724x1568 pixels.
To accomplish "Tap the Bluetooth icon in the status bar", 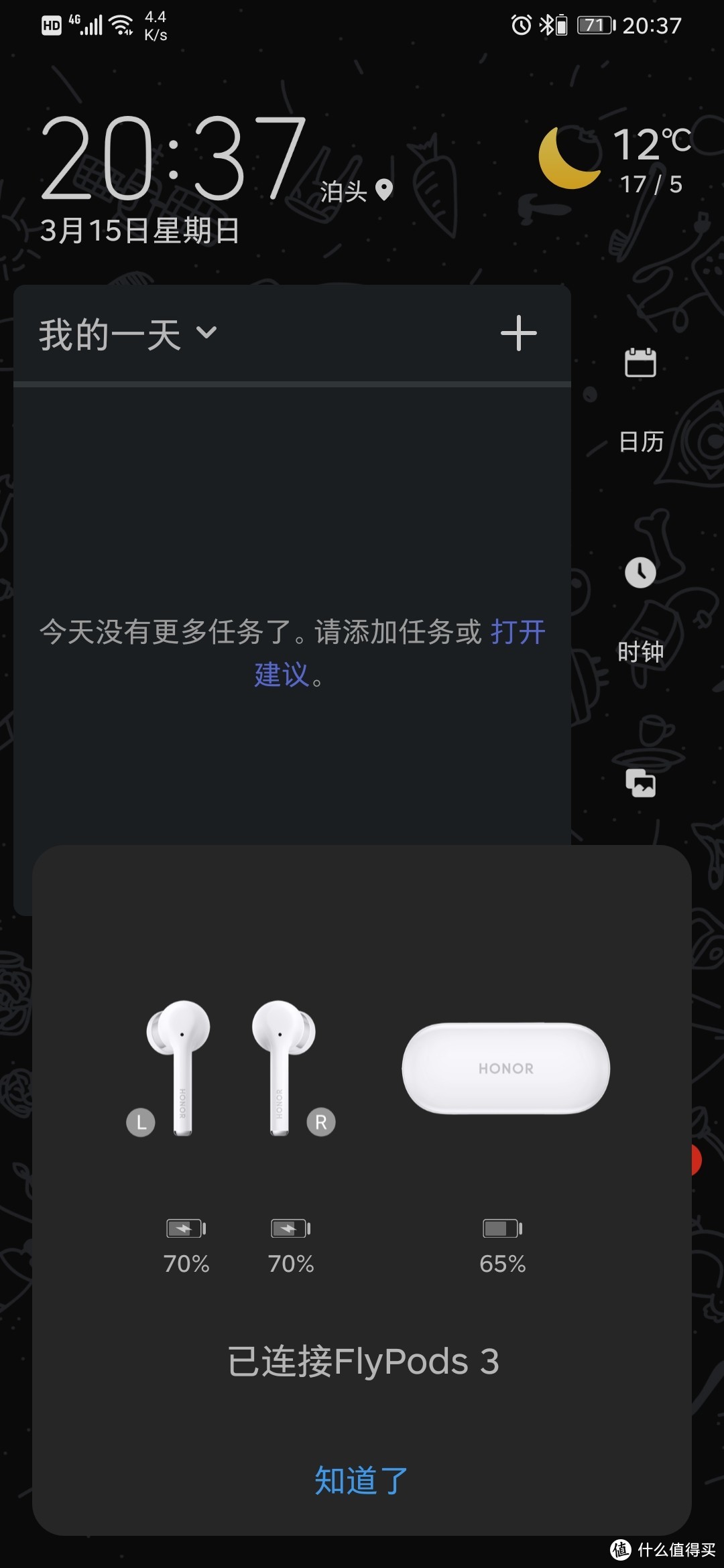I will (x=548, y=24).
